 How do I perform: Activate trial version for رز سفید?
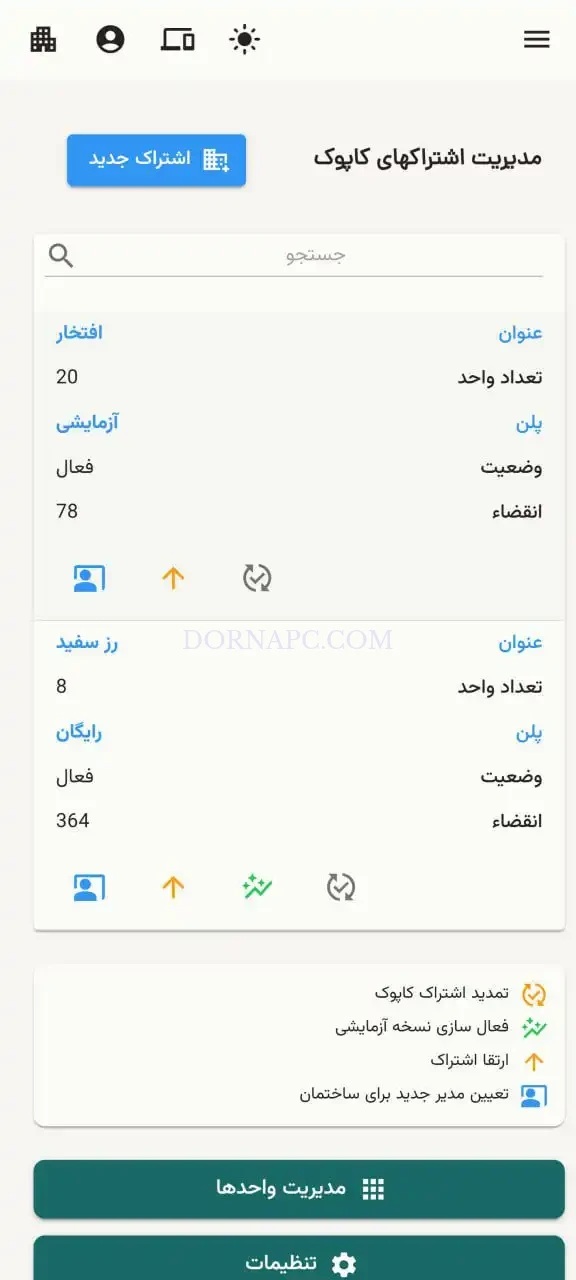[x=257, y=887]
